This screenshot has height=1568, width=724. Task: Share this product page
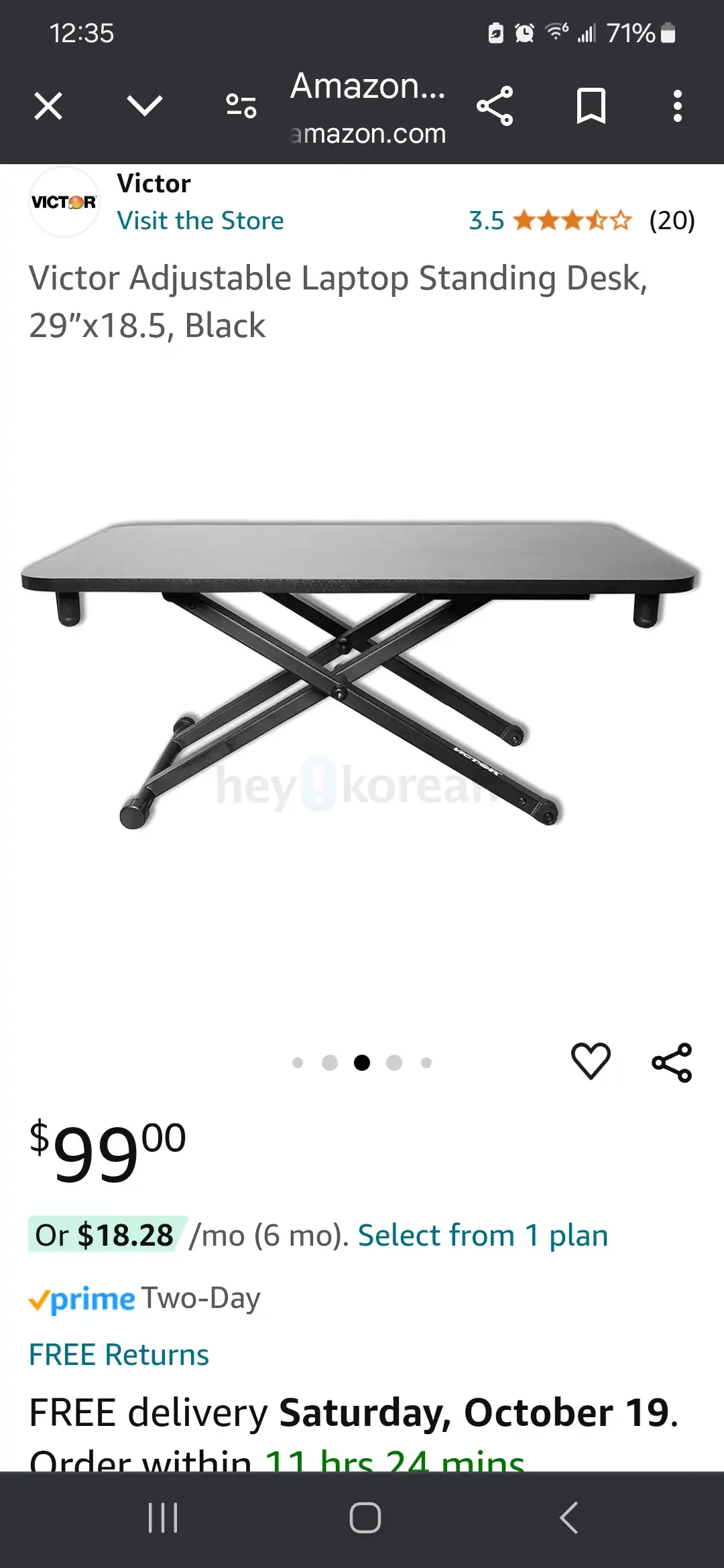click(496, 105)
